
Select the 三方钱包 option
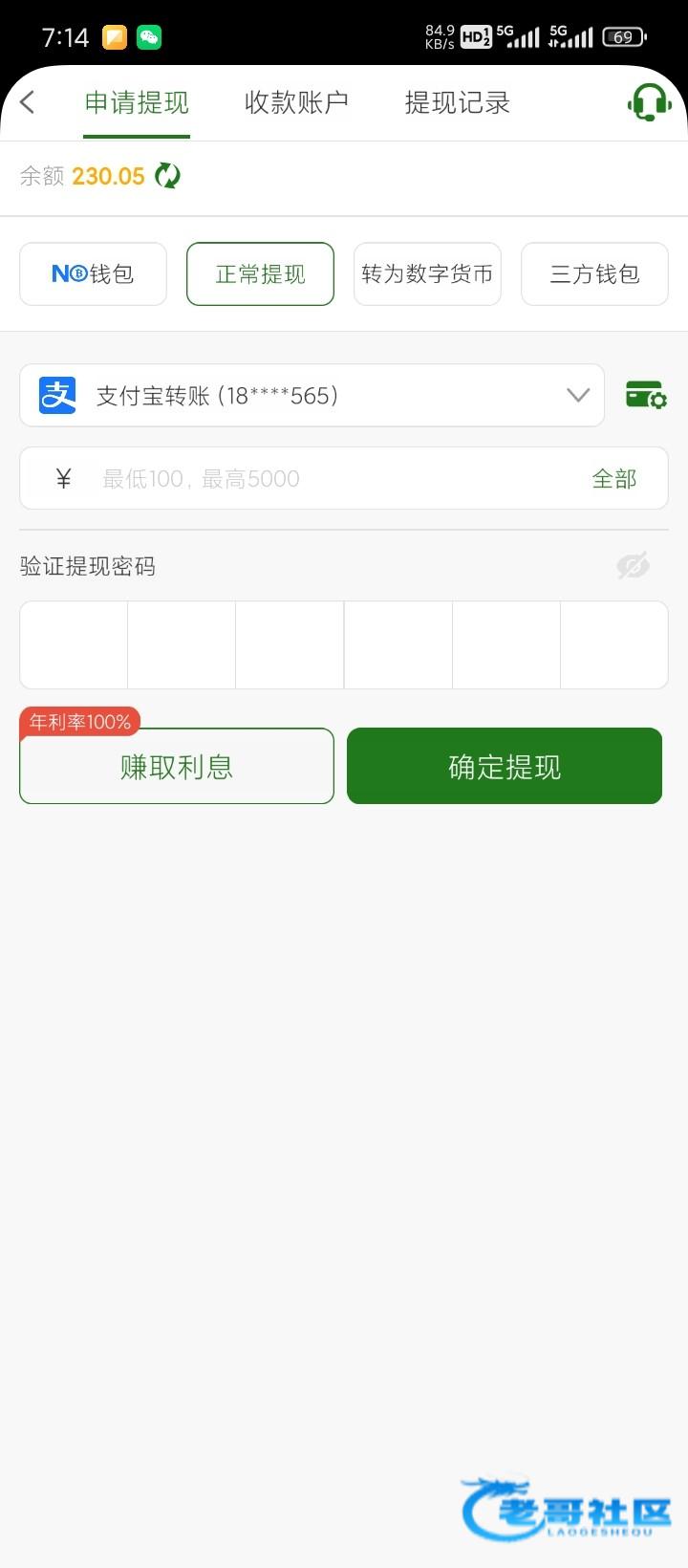pos(594,274)
